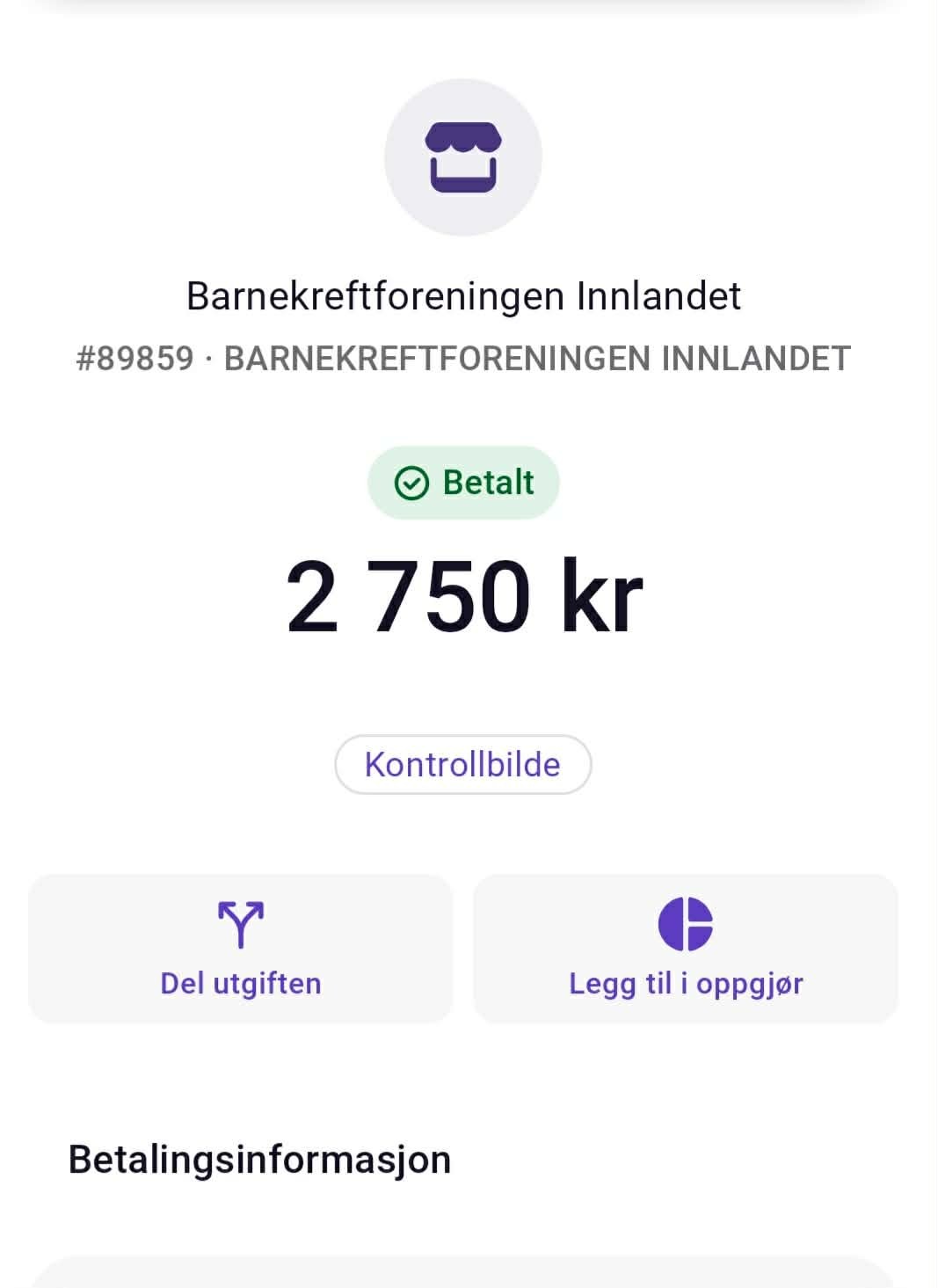Select Legg til i oppgjør
Image resolution: width=938 pixels, height=1288 pixels.
685,949
